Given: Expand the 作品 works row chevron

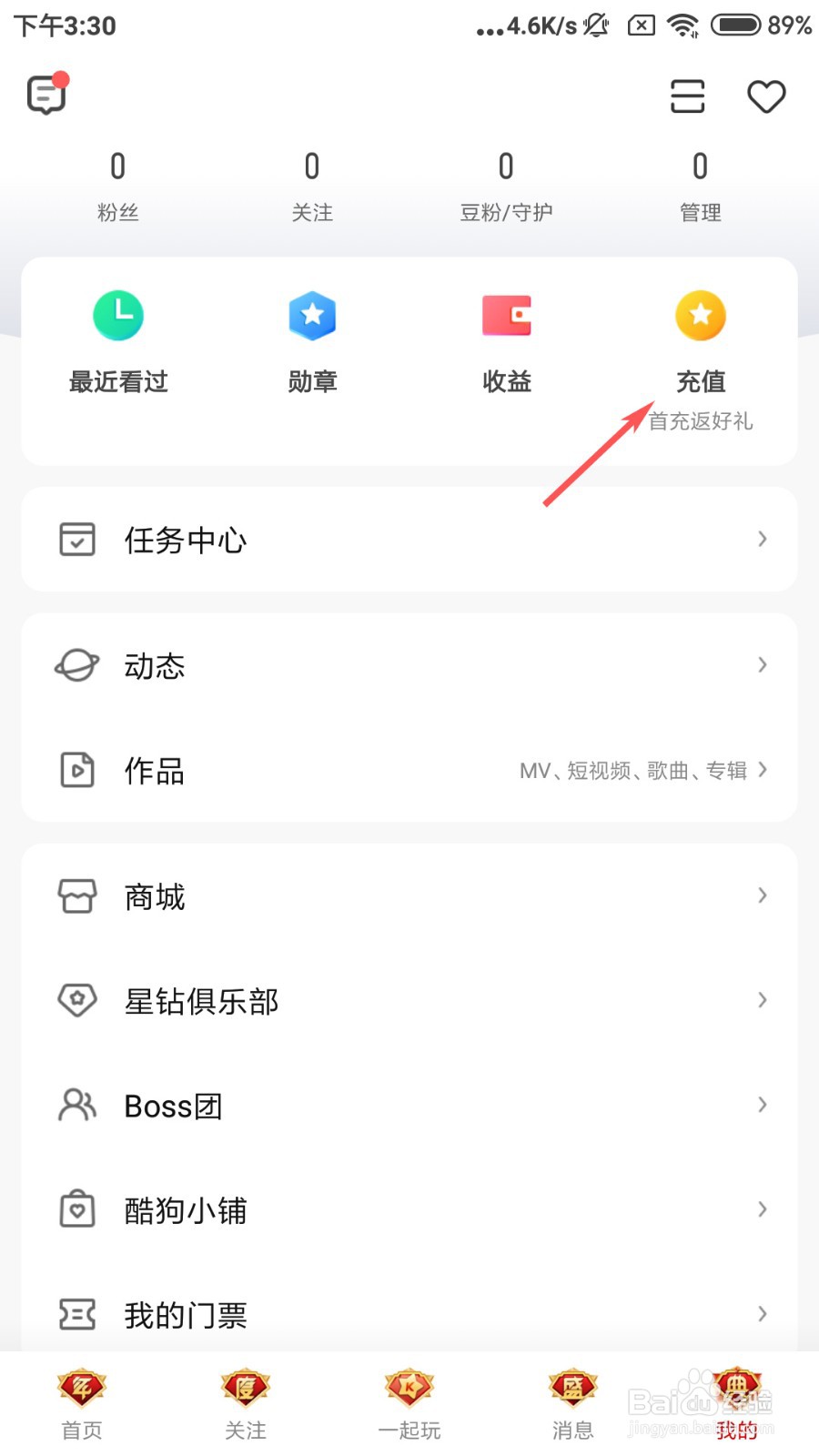Looking at the screenshot, I should [x=763, y=770].
